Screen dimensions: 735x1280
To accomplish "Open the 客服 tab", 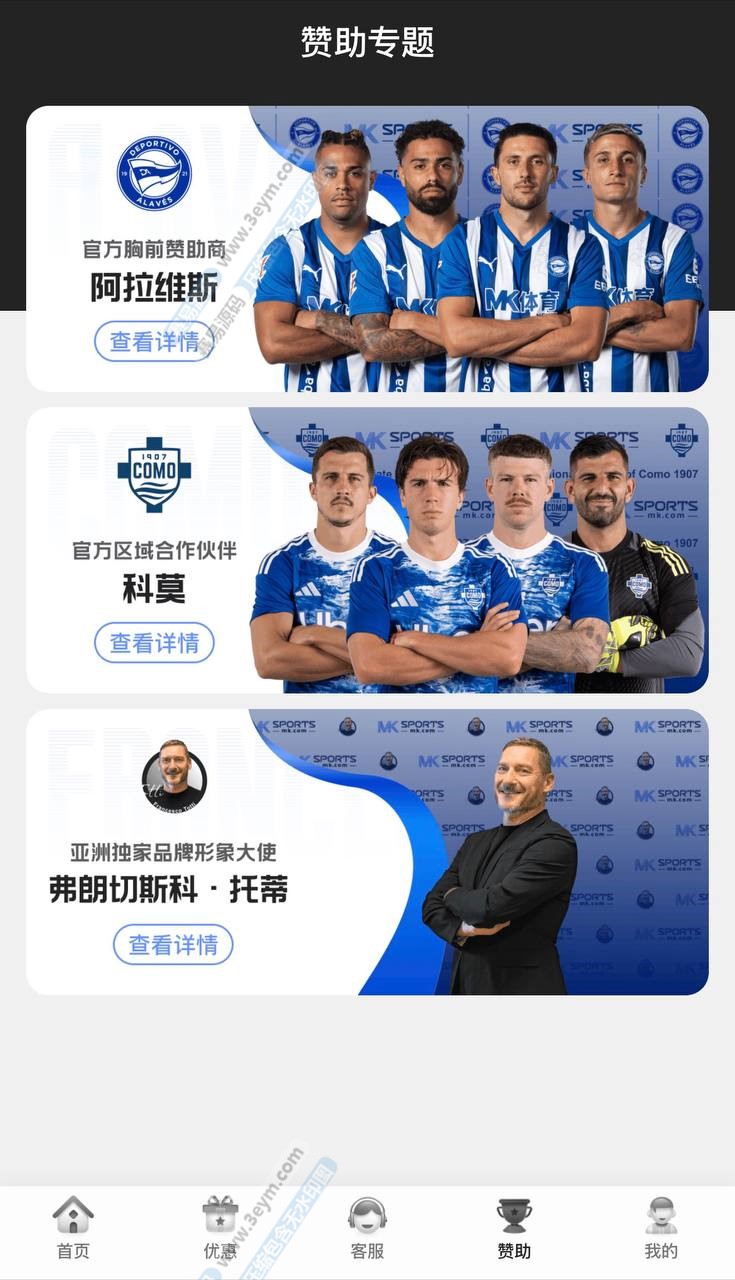I will click(x=367, y=1228).
